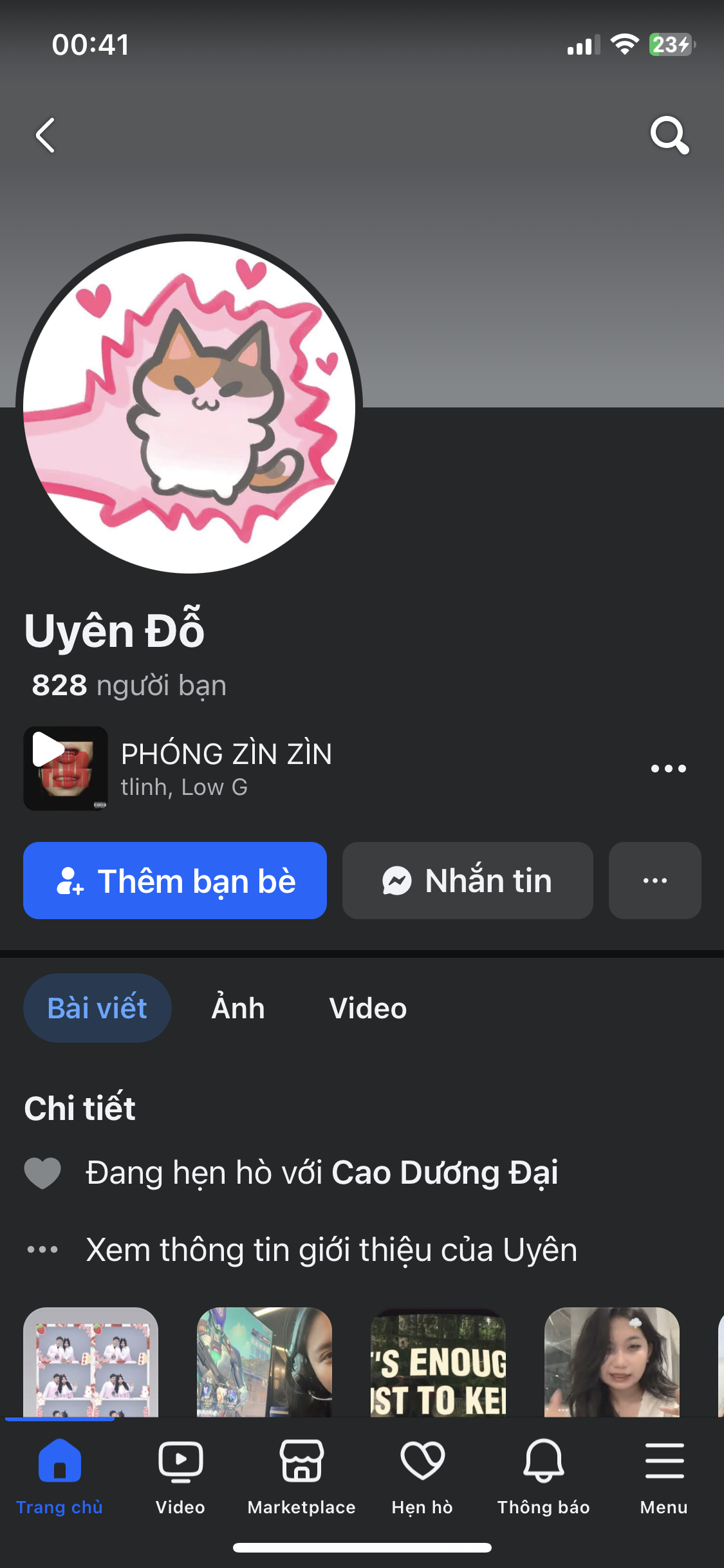Open the 828 người bạn friends list
The height and width of the screenshot is (1568, 724).
click(x=129, y=686)
